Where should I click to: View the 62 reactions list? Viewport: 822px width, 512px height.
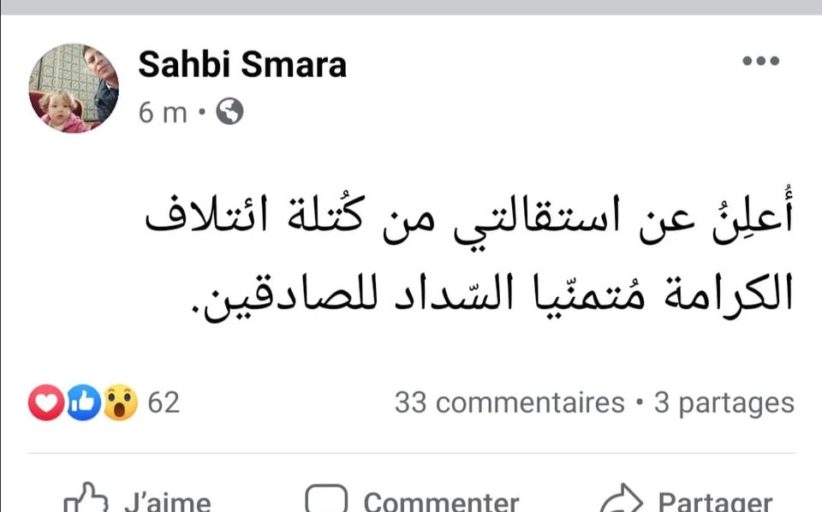tap(105, 403)
